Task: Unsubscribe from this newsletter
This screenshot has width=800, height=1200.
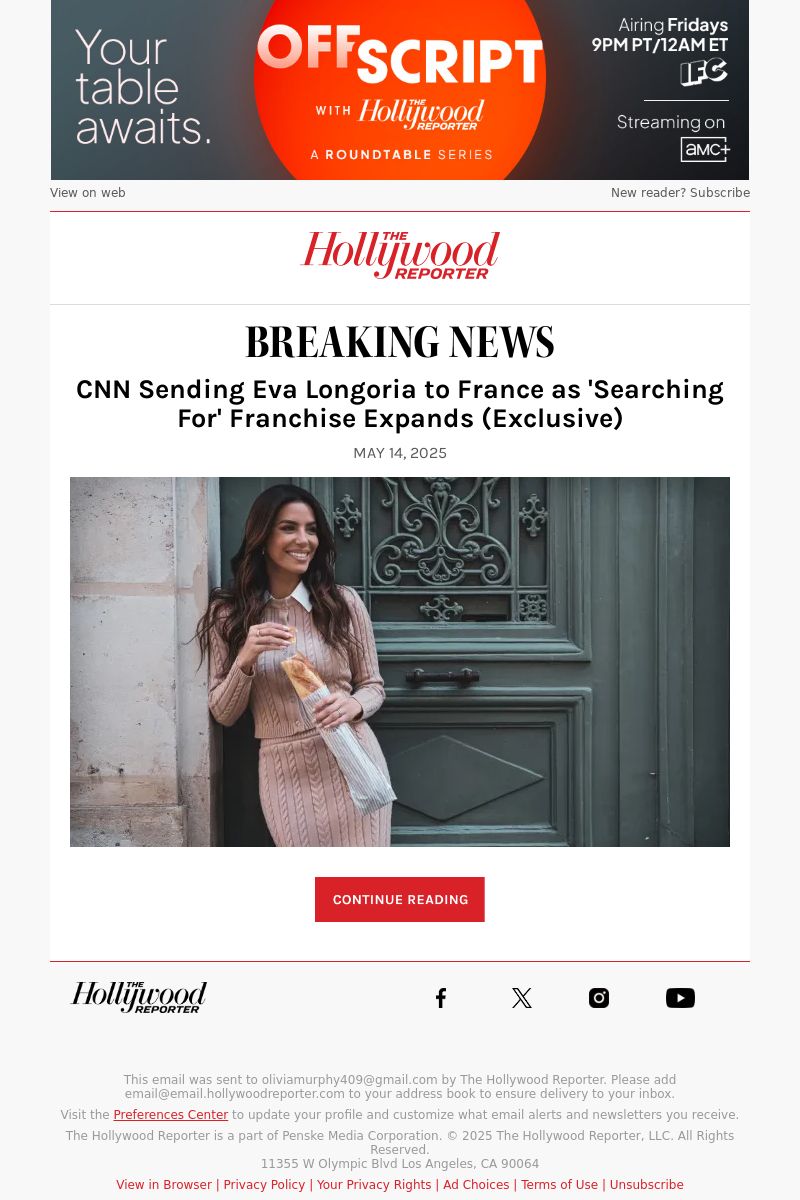Action: (x=646, y=1185)
